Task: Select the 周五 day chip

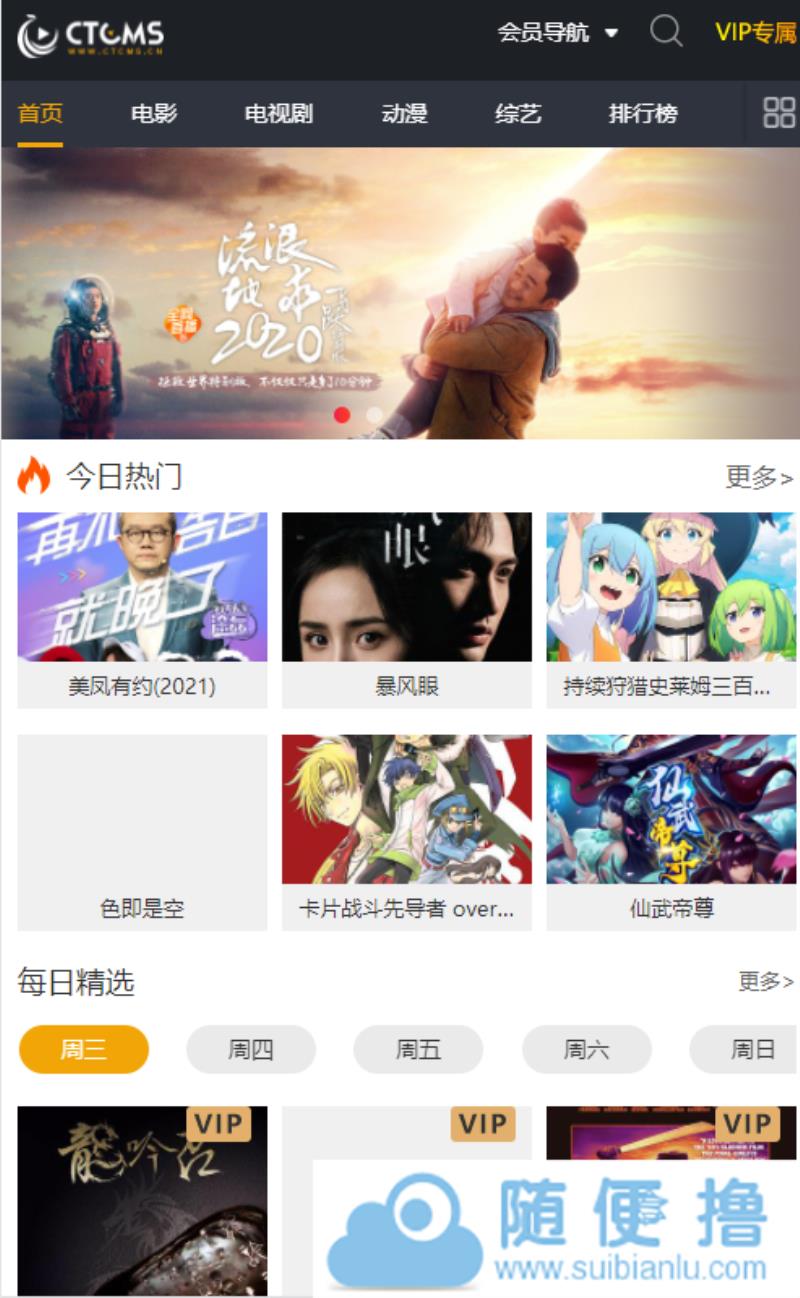Action: [418, 1049]
